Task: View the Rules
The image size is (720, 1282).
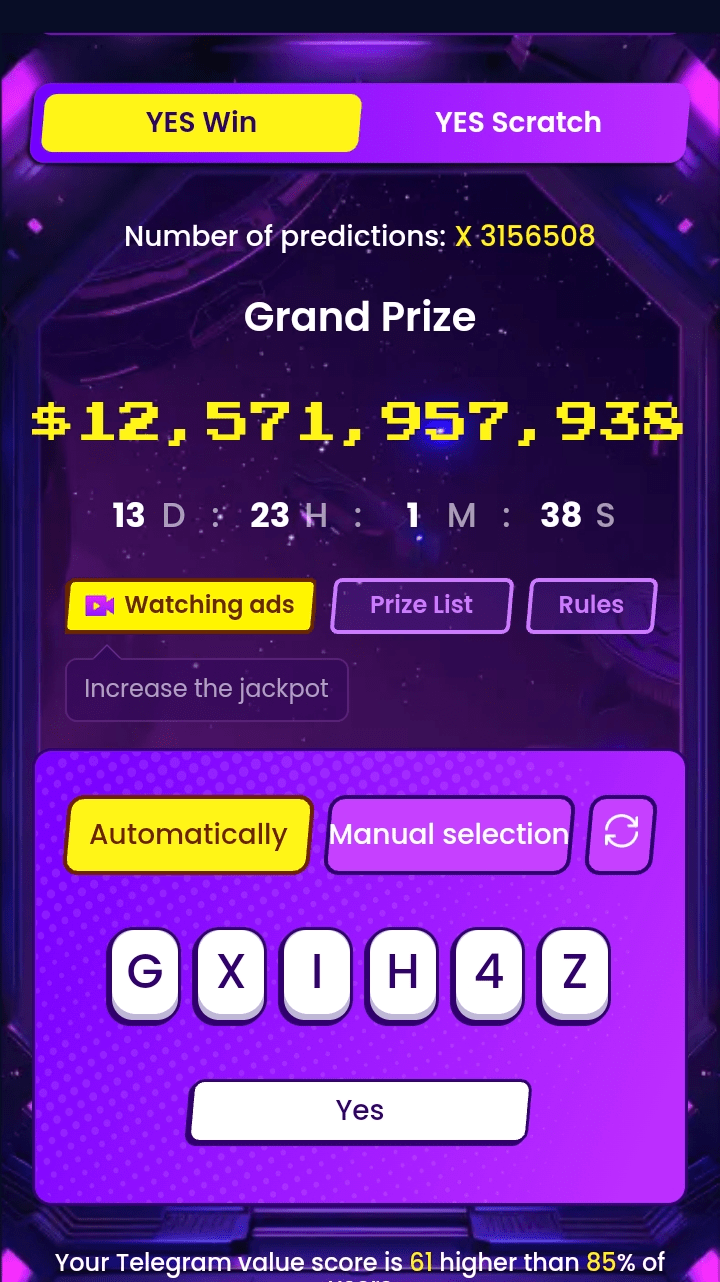Action: 591,606
